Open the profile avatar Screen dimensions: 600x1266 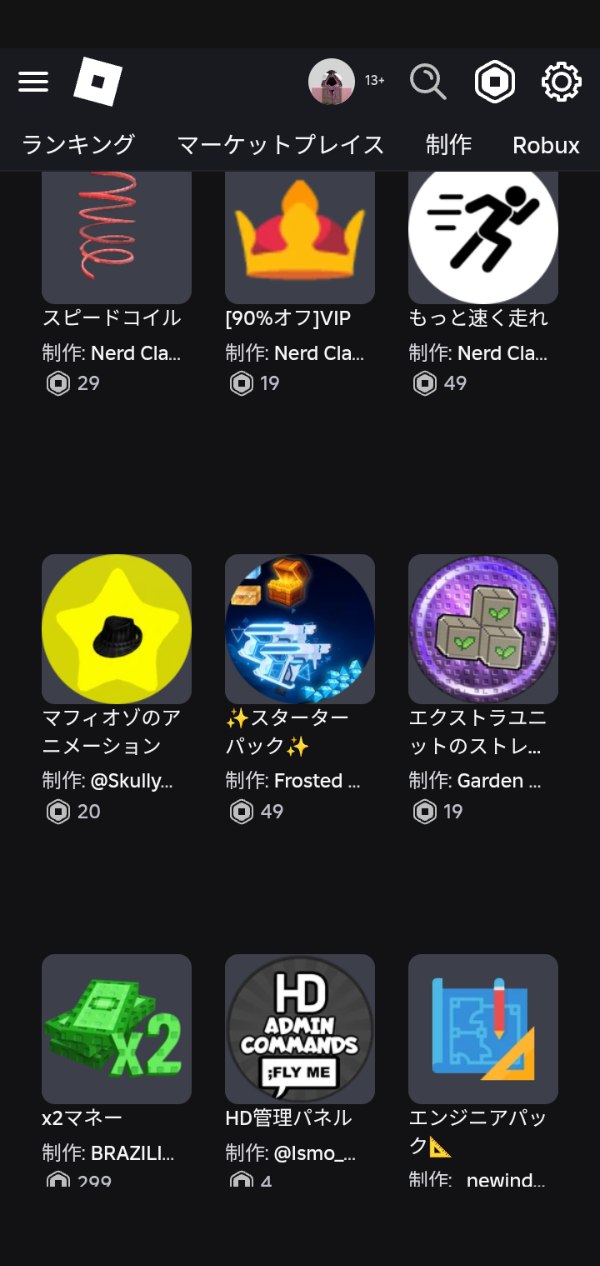point(331,82)
